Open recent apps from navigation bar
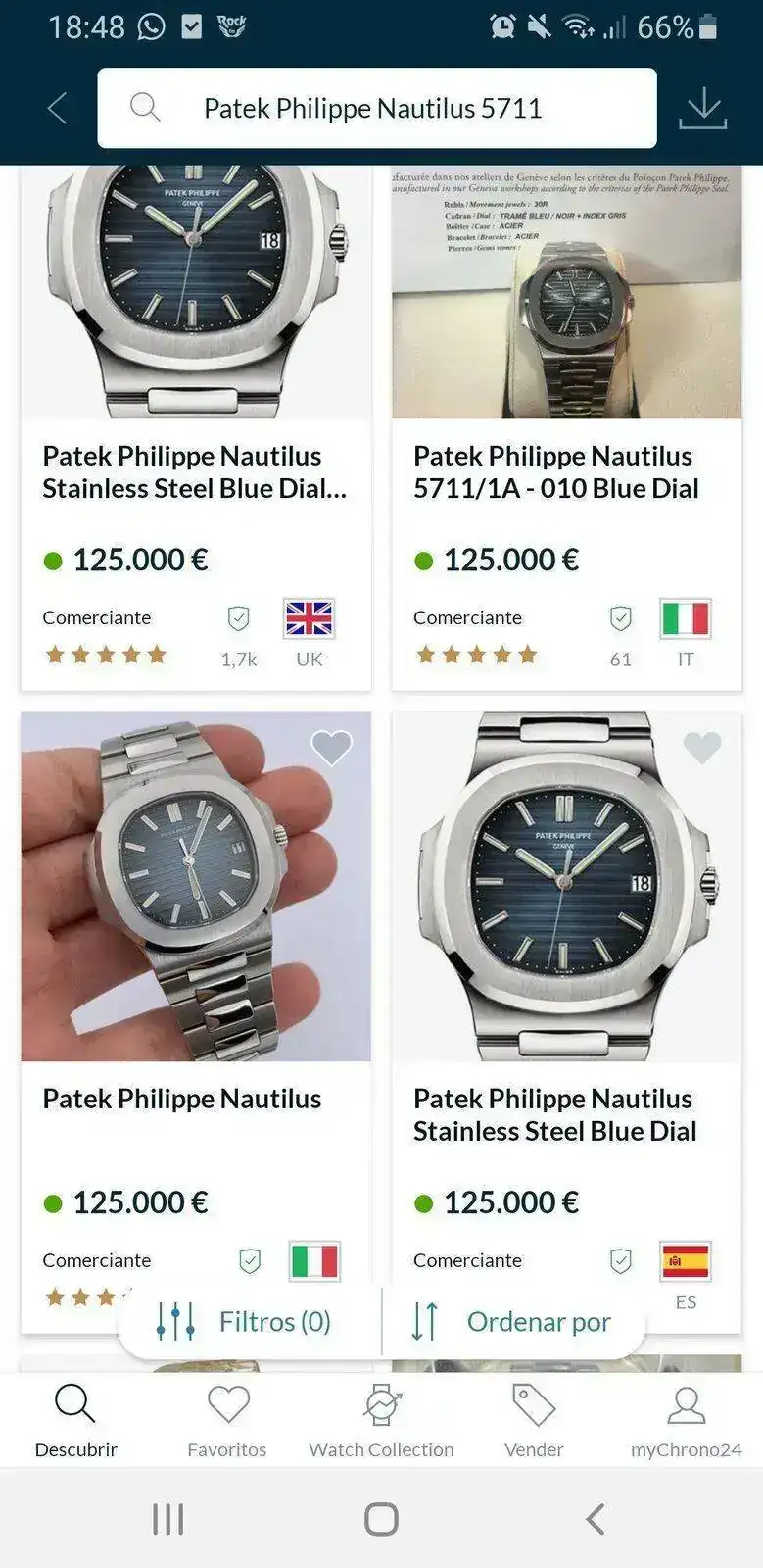The height and width of the screenshot is (1568, 763). [167, 1520]
